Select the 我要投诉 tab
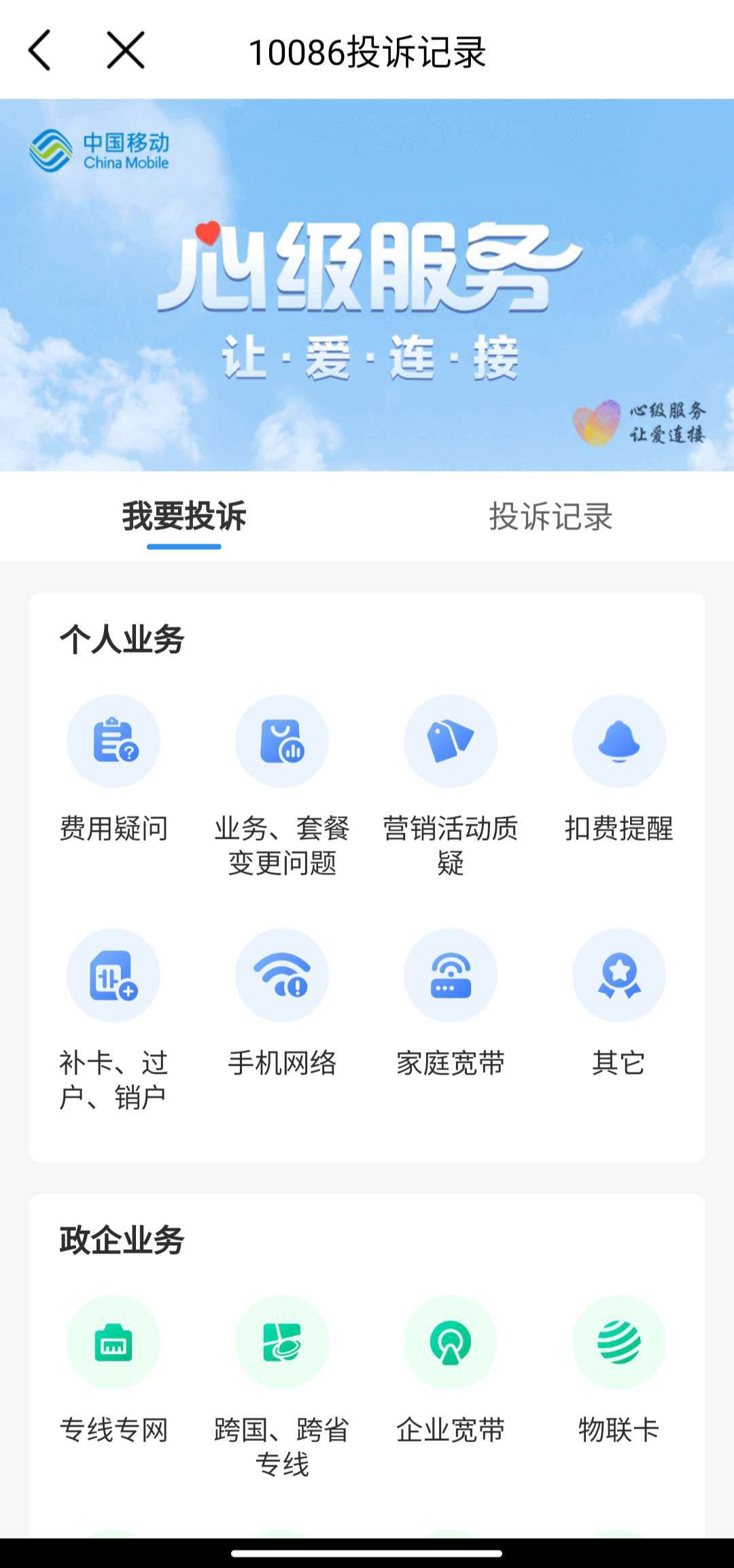Viewport: 734px width, 1568px height. (185, 517)
